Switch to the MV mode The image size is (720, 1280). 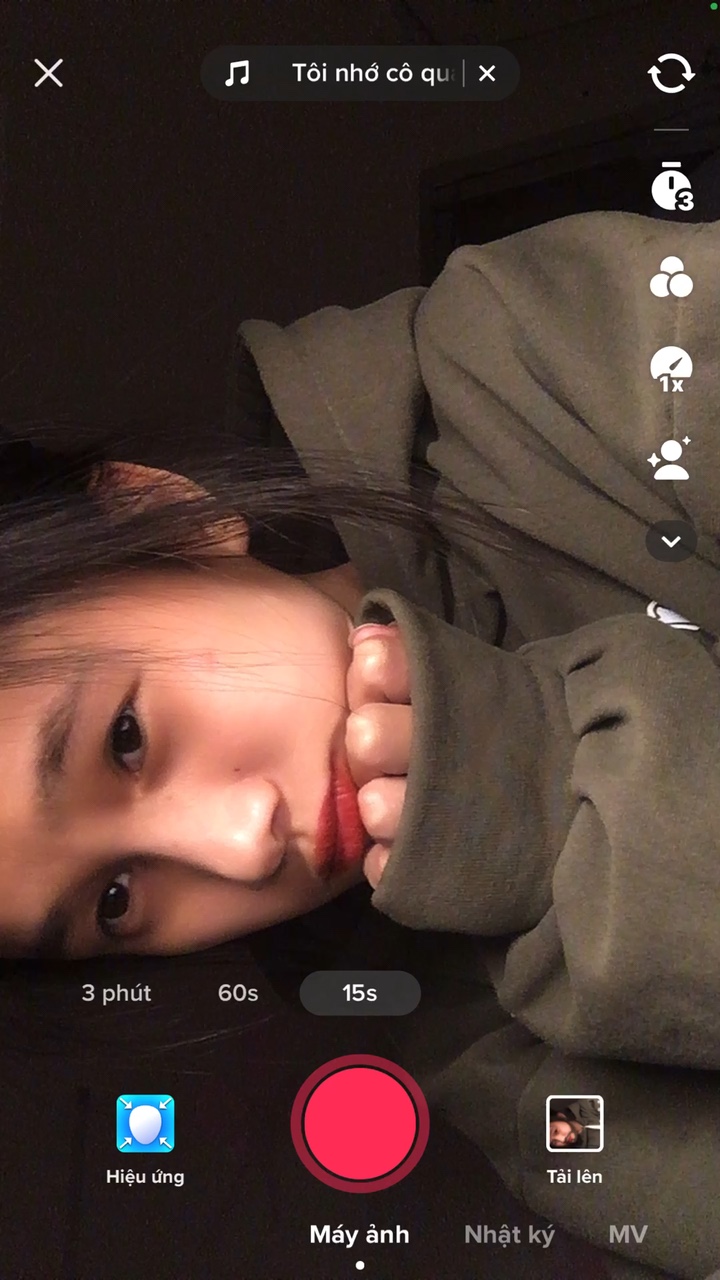(x=628, y=1235)
